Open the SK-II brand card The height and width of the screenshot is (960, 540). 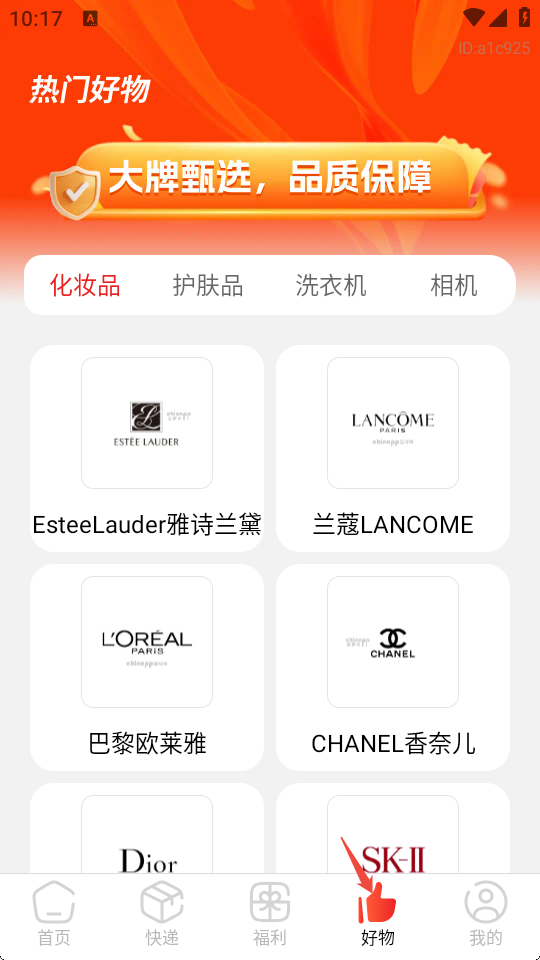tap(393, 828)
